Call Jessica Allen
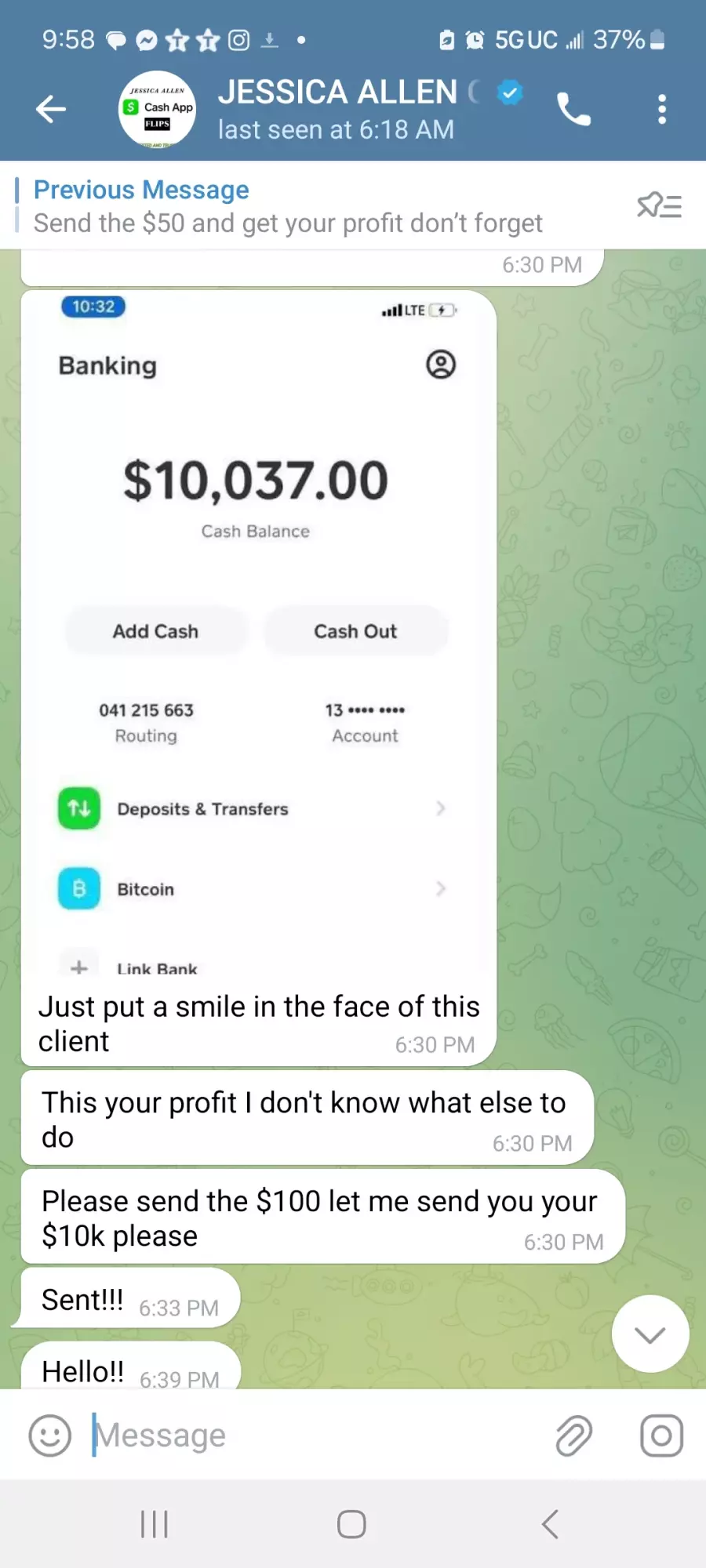Screen dimensions: 706x1568 tap(573, 109)
